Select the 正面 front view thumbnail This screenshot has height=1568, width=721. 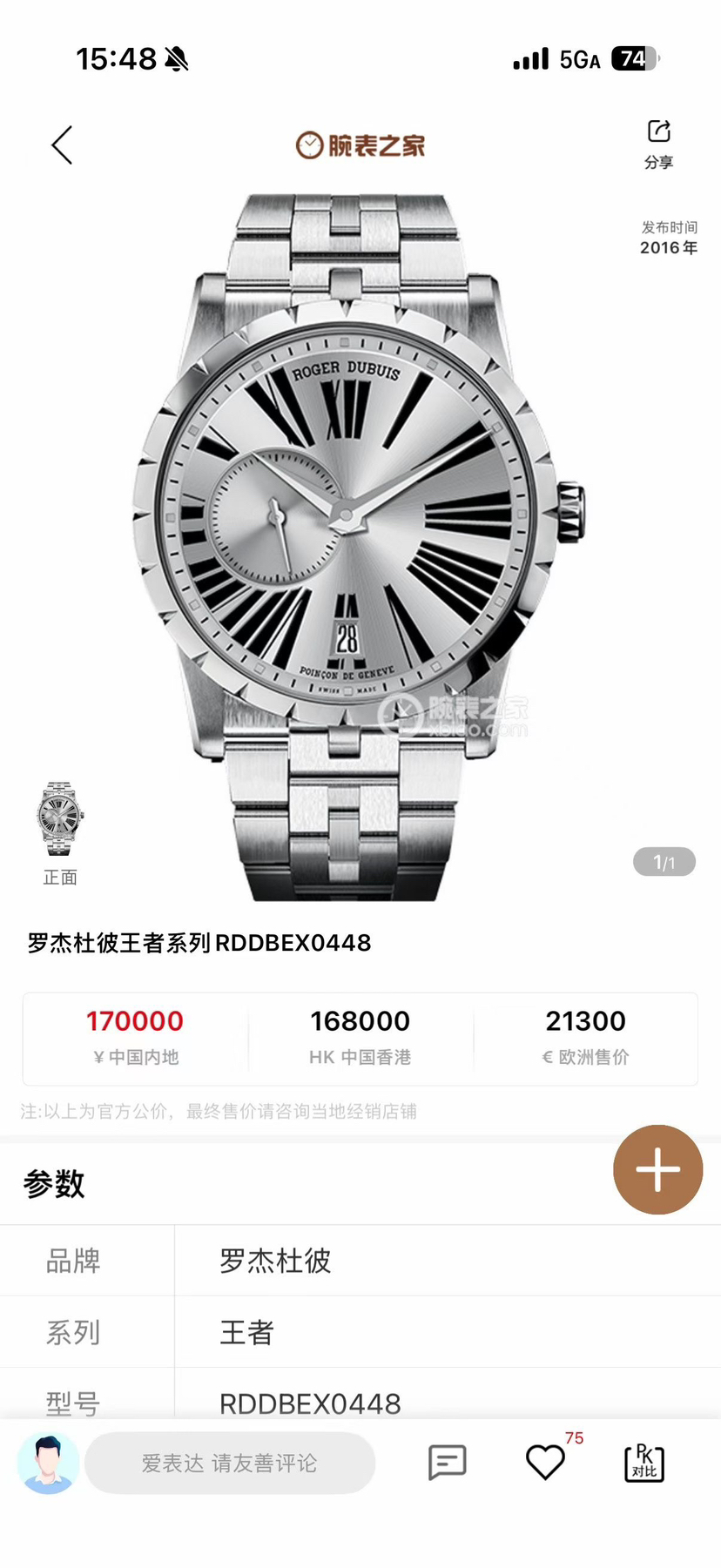click(x=60, y=820)
